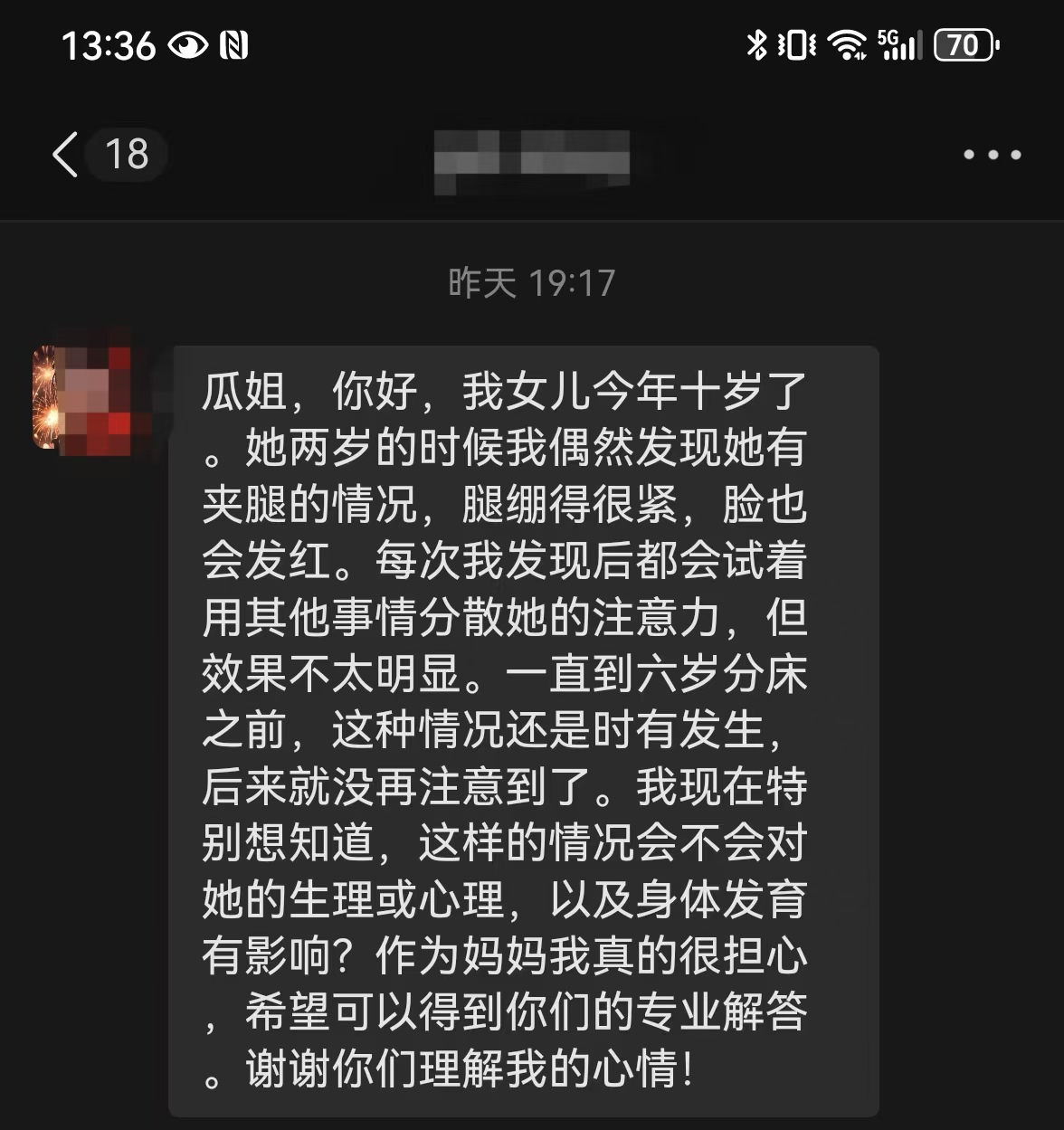Go back to the chat list

[x=67, y=154]
